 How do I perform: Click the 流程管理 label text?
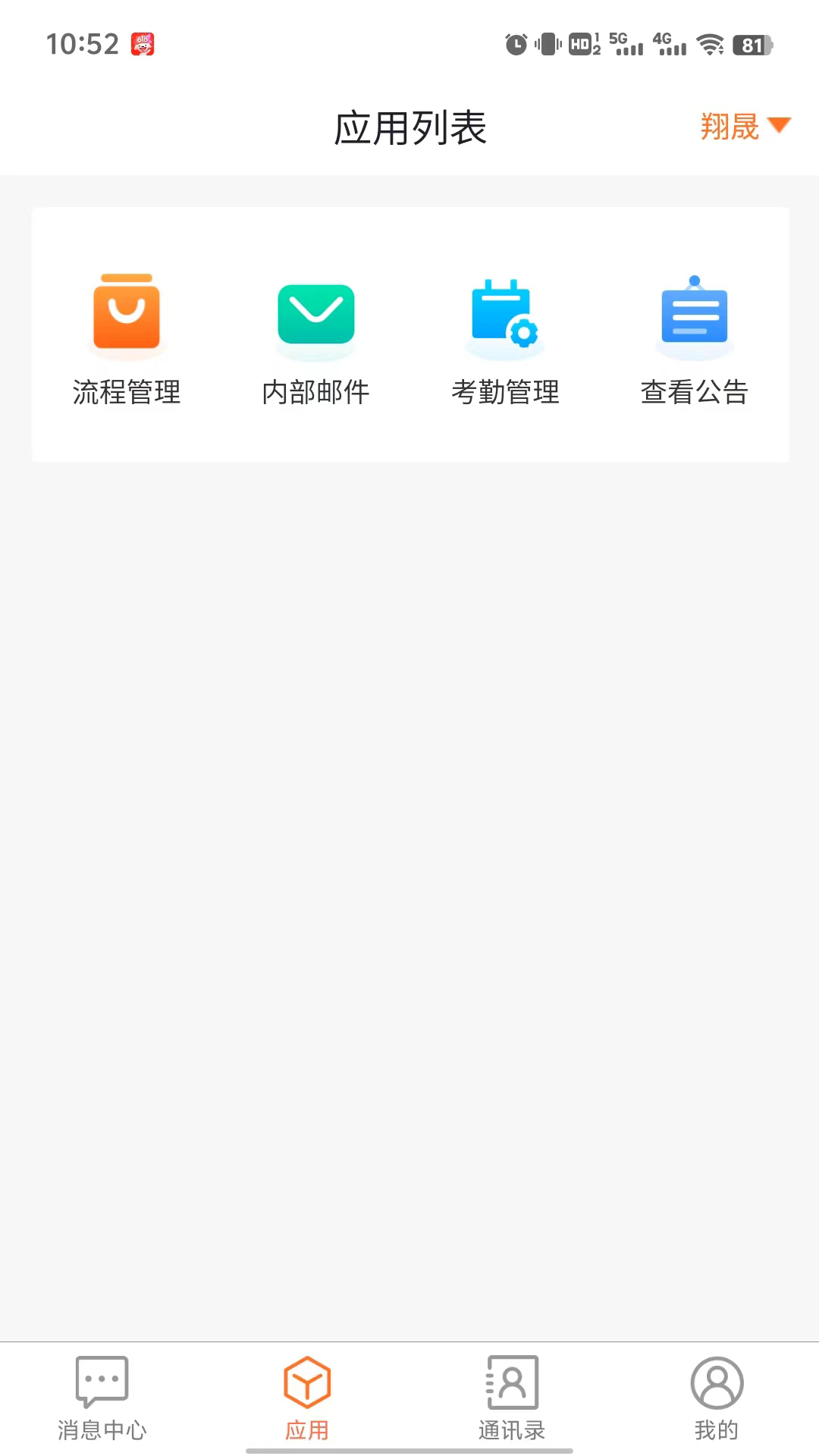127,392
